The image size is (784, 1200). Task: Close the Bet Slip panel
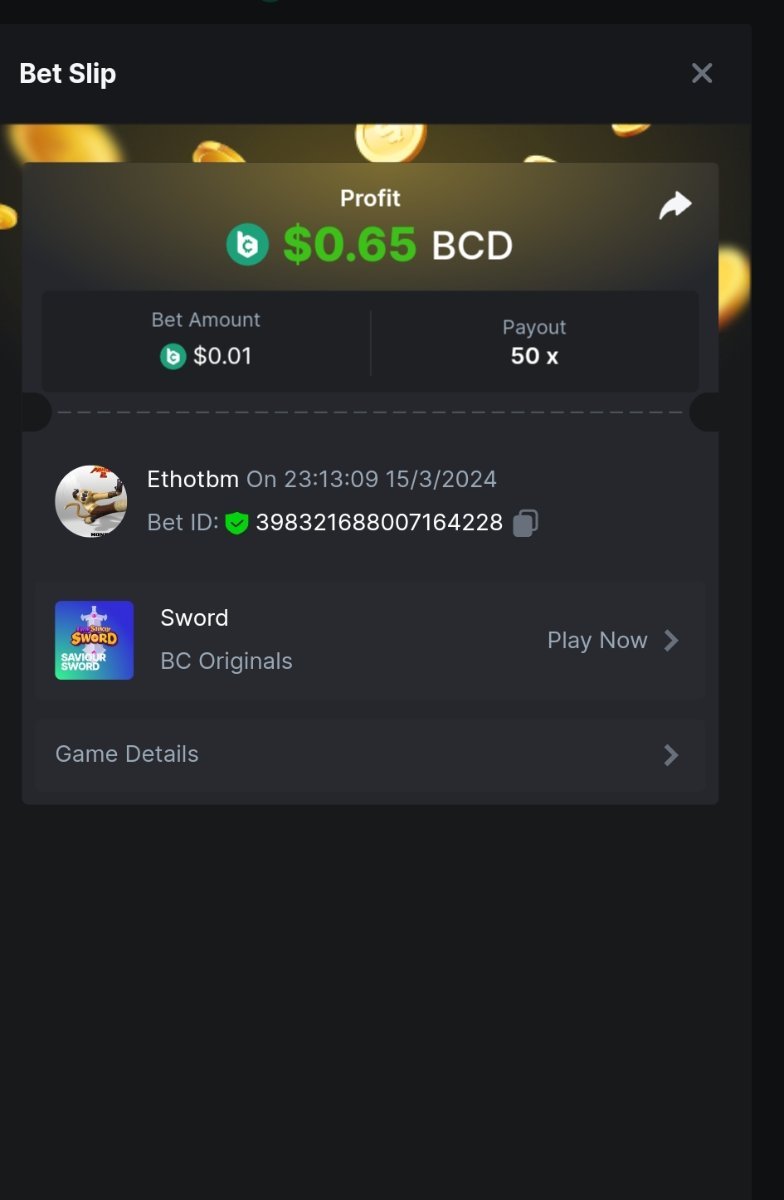pyautogui.click(x=702, y=73)
